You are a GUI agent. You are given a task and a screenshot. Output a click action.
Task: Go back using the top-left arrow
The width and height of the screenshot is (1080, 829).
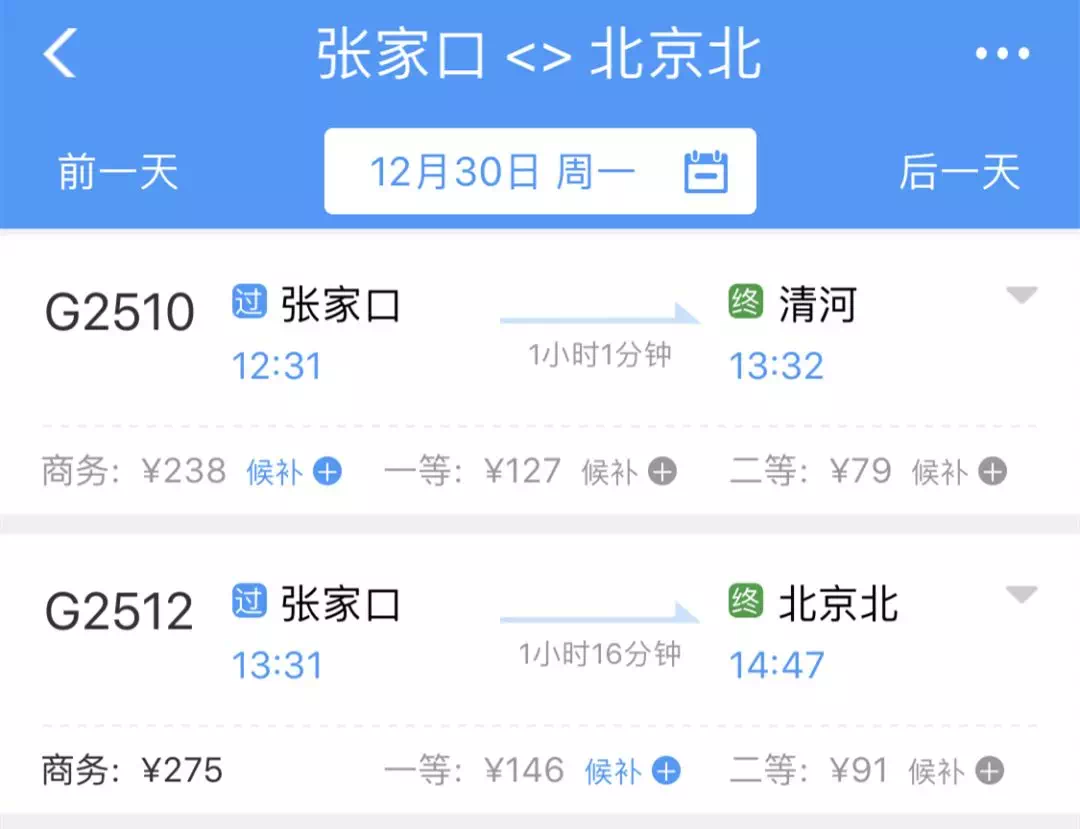(60, 53)
